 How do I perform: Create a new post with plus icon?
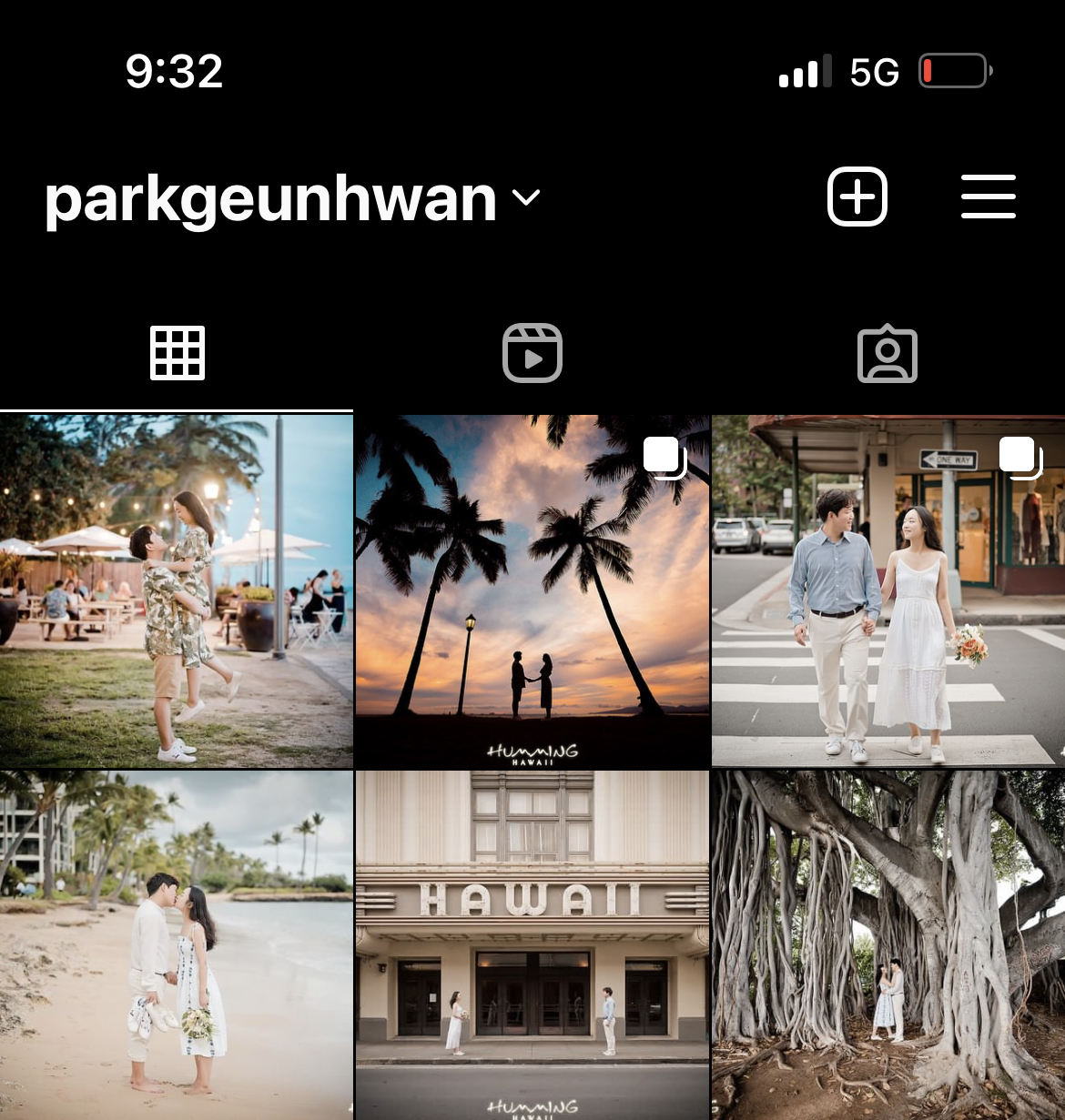tap(857, 197)
